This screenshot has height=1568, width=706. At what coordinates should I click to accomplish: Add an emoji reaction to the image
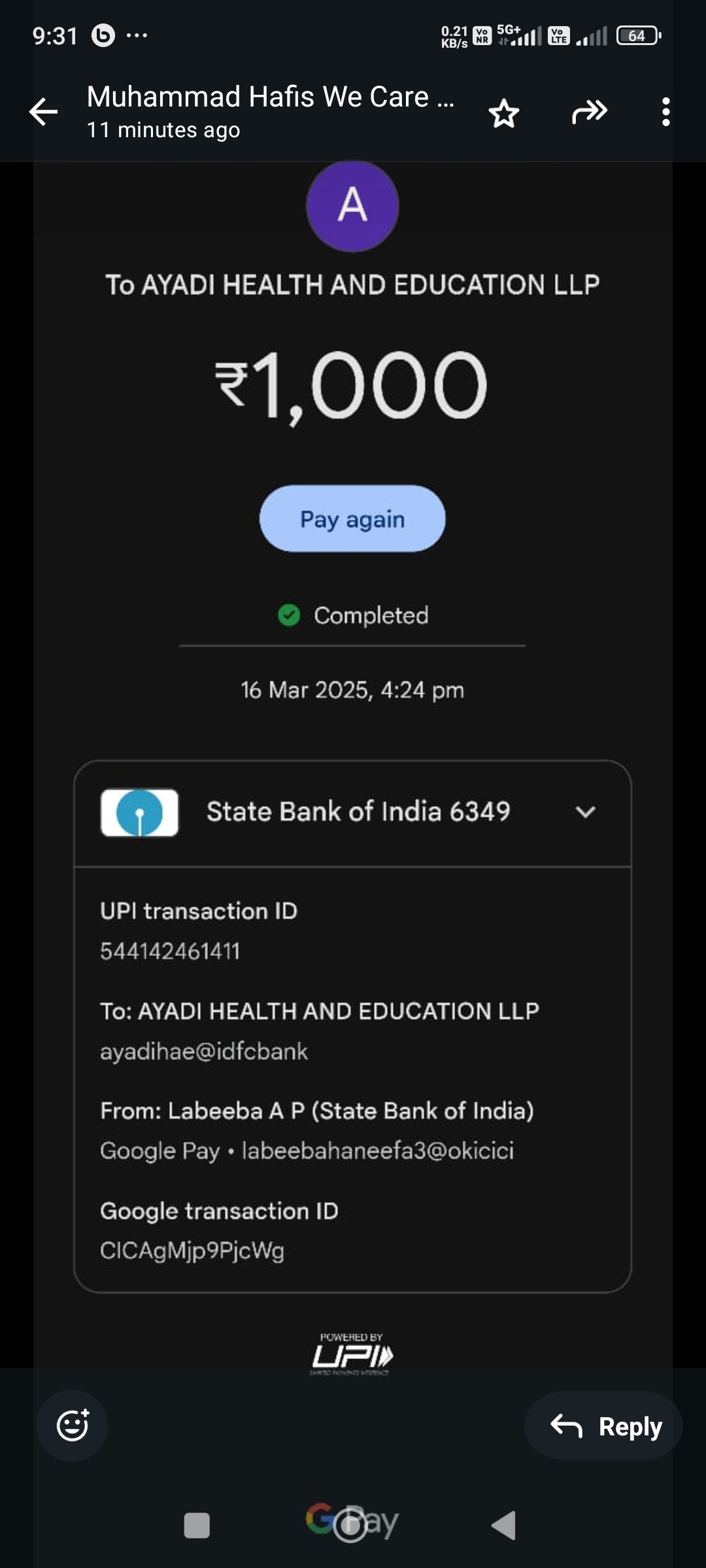point(73,1426)
